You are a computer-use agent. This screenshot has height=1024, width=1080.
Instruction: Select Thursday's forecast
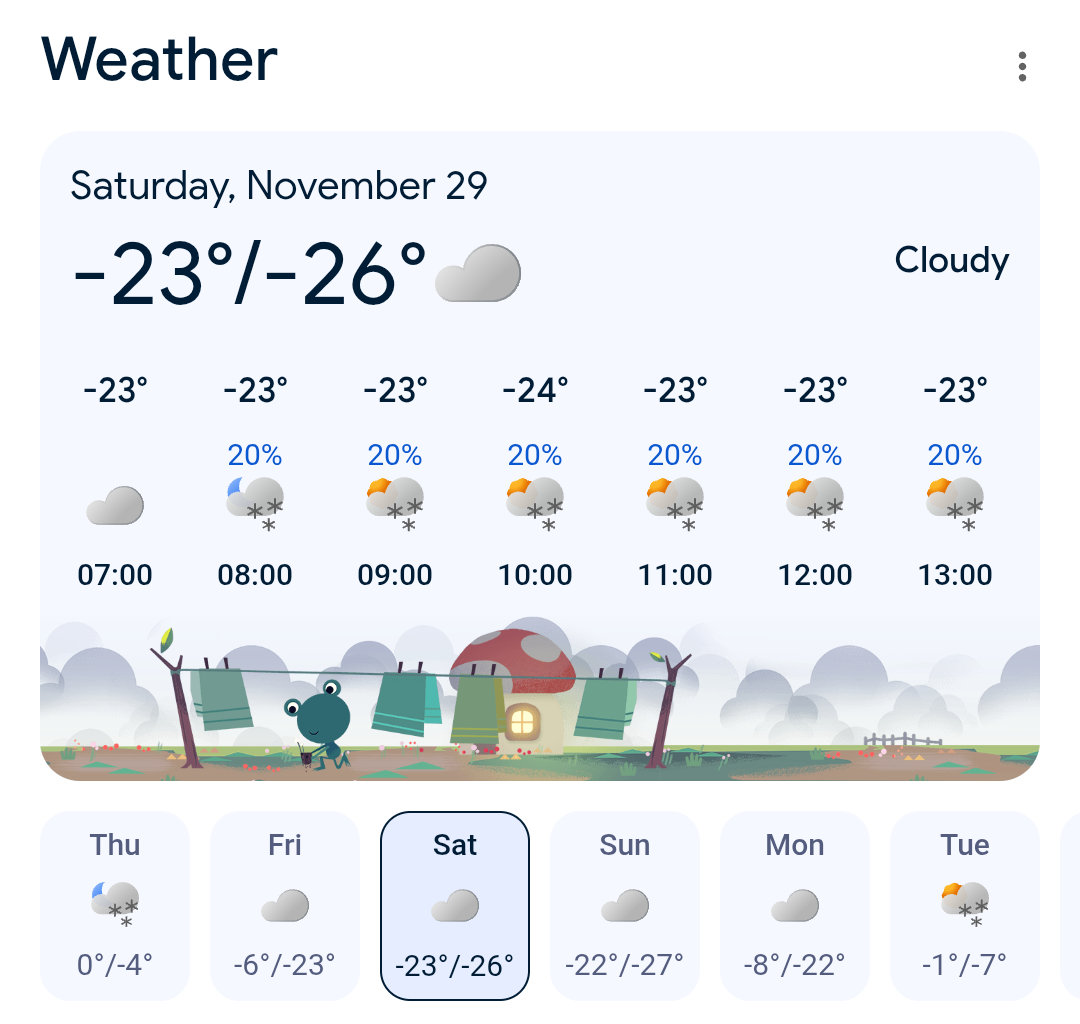[x=115, y=905]
